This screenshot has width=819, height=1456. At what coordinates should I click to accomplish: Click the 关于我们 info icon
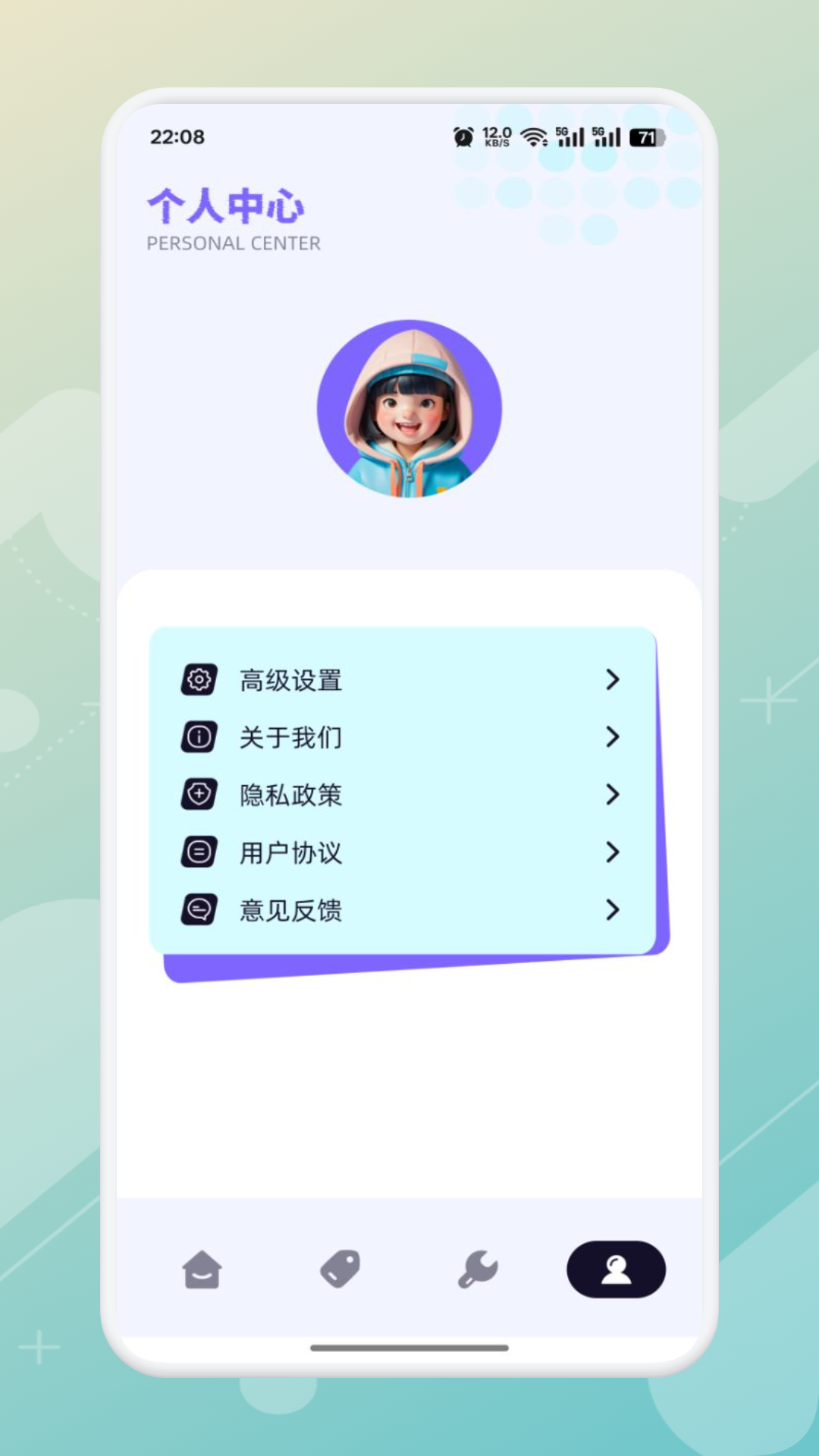(198, 737)
